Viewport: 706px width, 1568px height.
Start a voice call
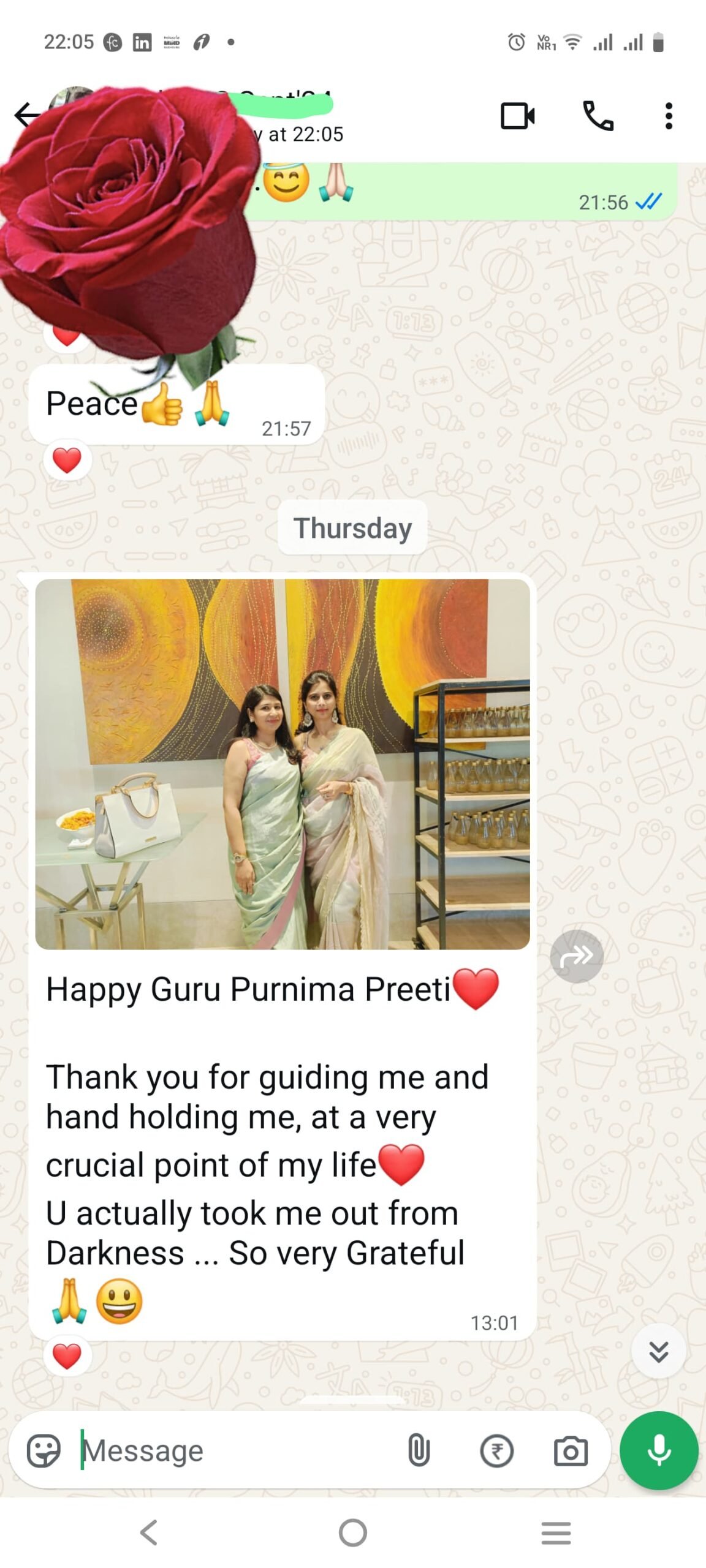[x=598, y=116]
